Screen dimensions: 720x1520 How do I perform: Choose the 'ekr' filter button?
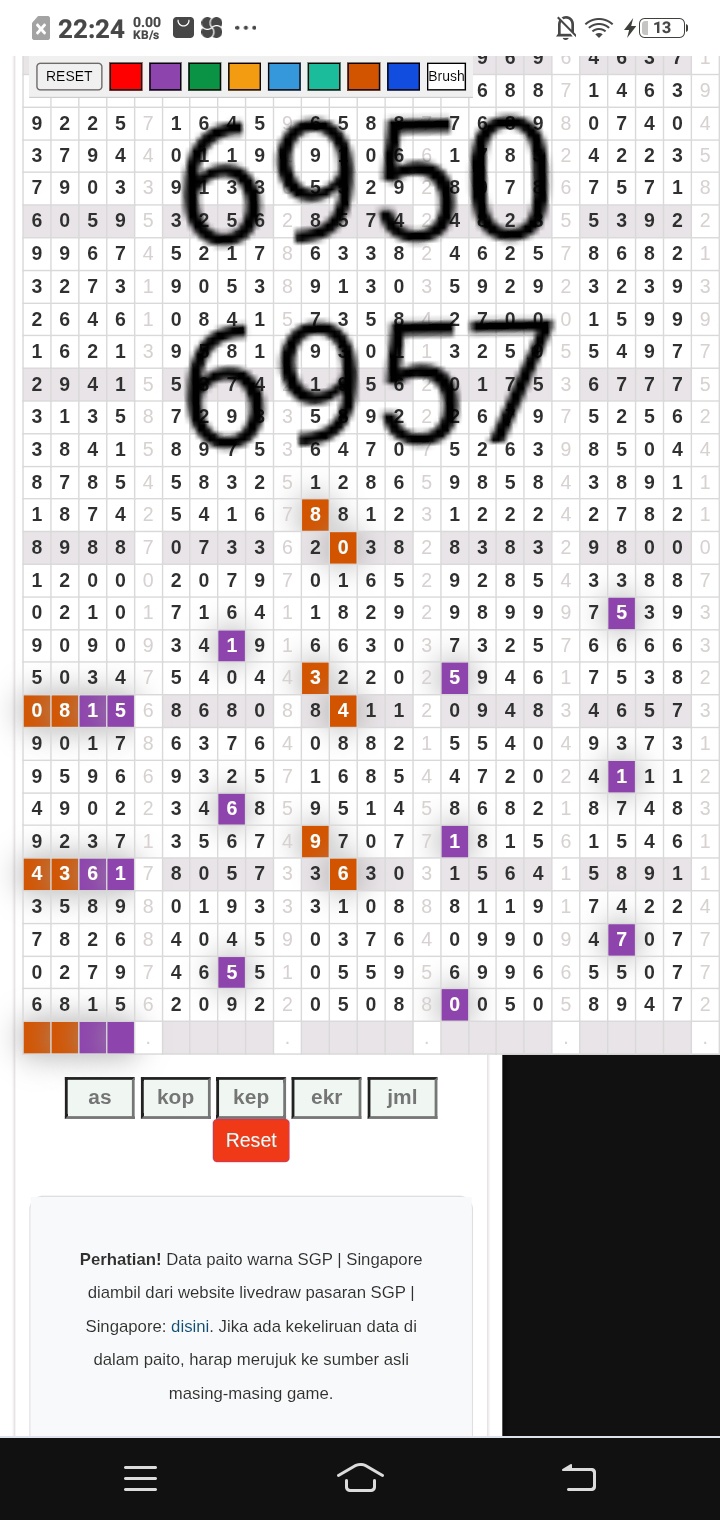pos(326,1097)
